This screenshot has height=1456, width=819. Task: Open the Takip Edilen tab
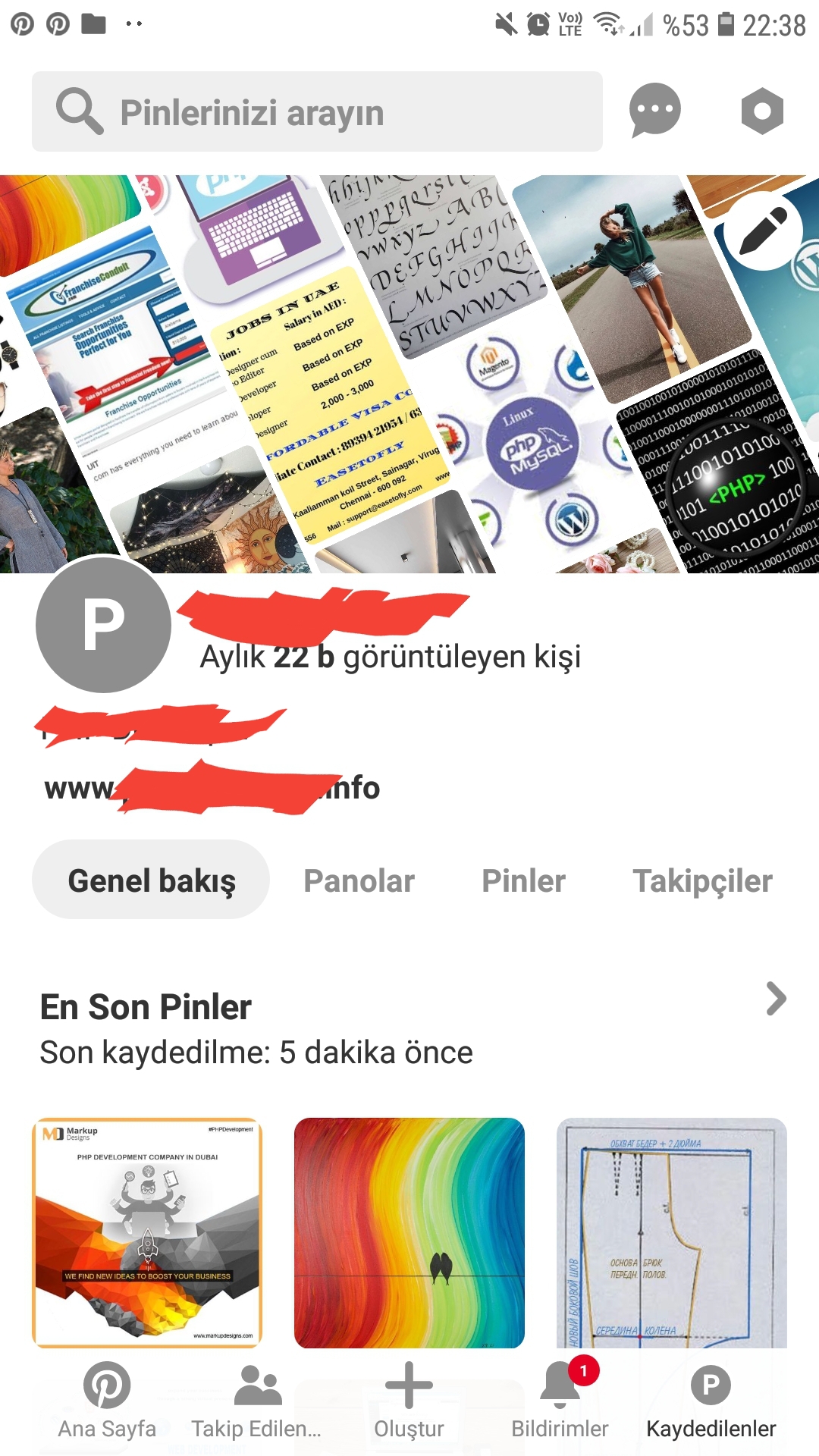coord(257,1401)
